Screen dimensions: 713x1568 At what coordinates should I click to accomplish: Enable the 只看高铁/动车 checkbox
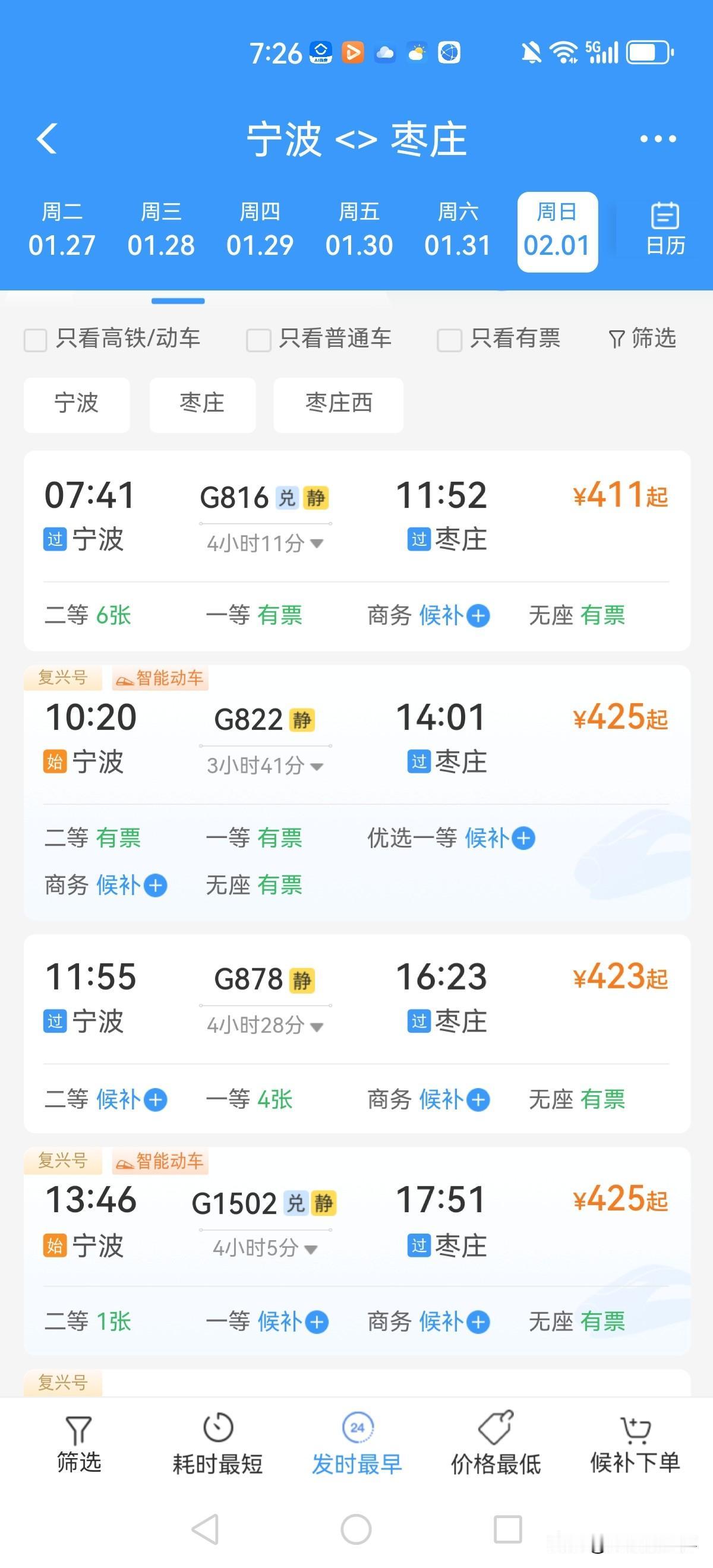coord(34,341)
